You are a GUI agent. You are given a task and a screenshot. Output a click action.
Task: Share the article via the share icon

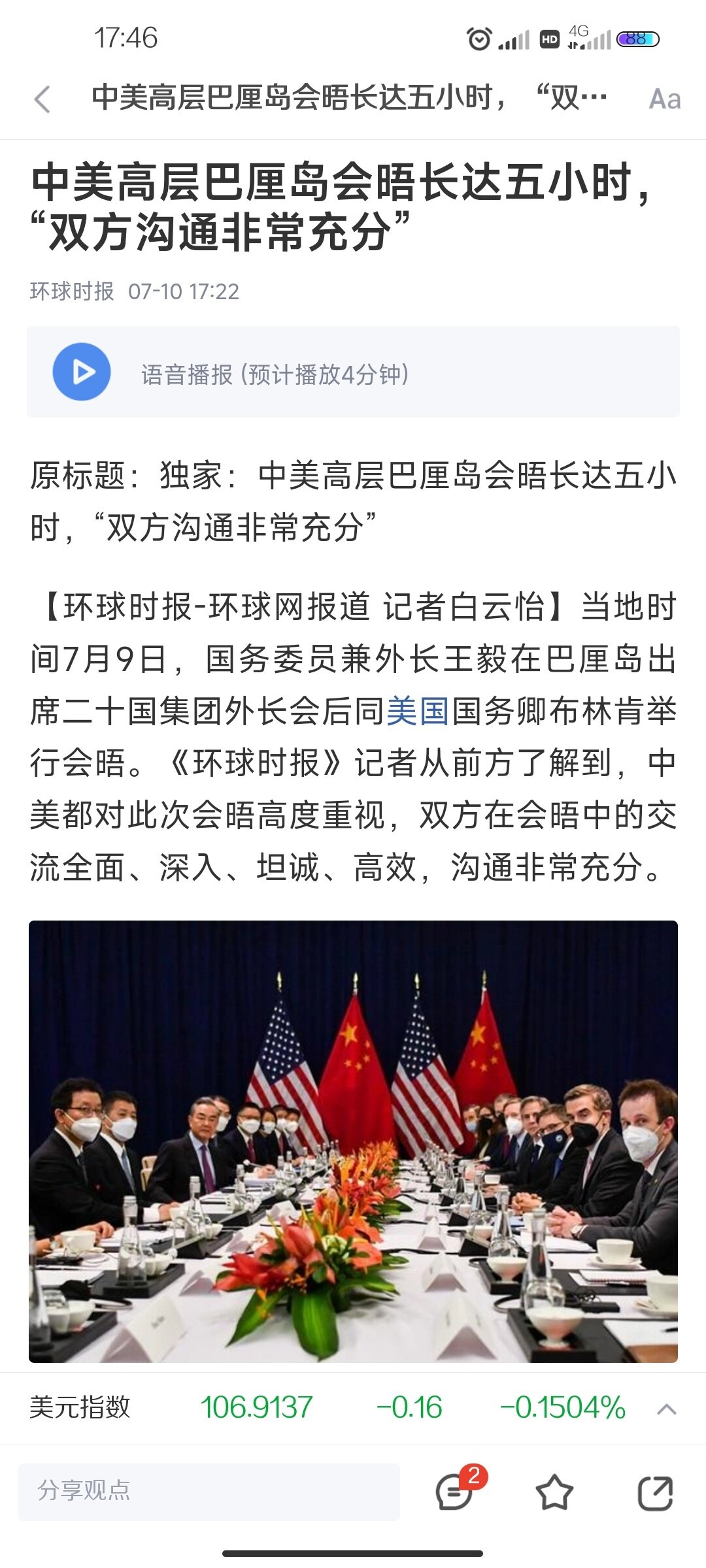point(655,1493)
